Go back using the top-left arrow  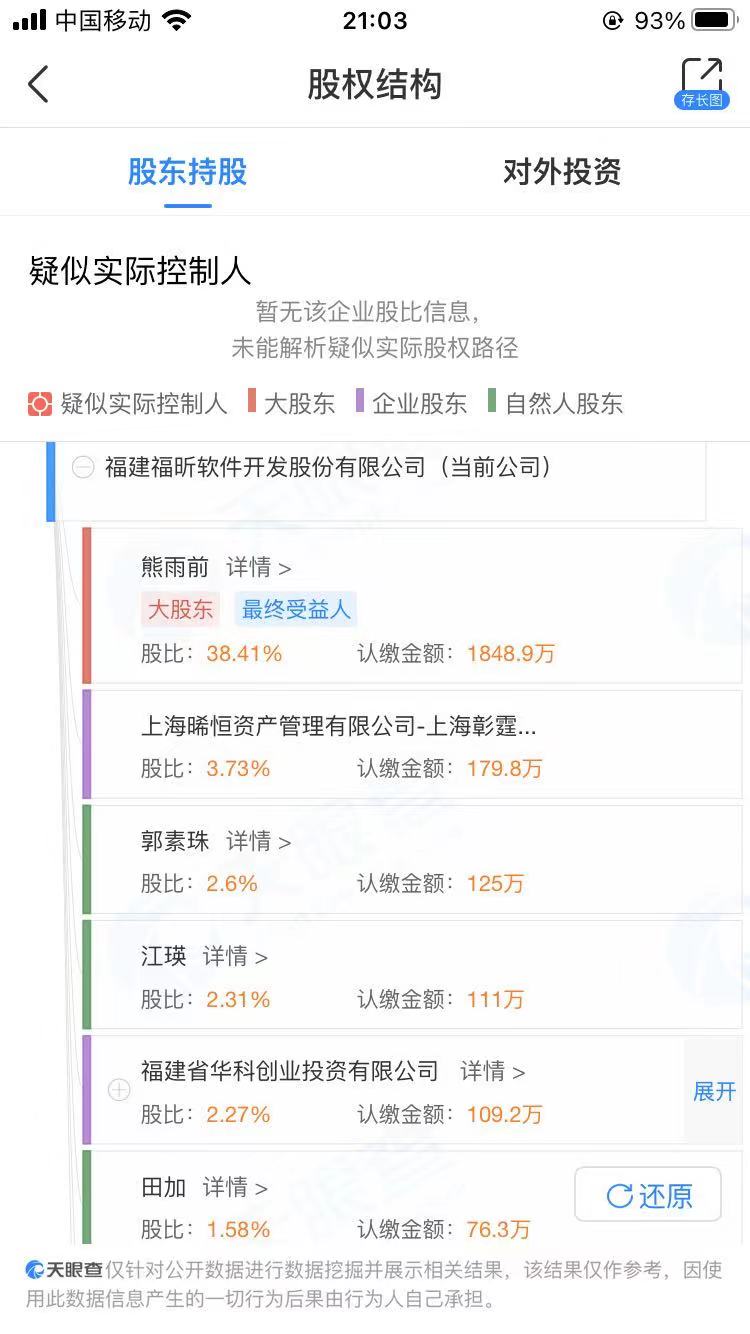coord(38,84)
